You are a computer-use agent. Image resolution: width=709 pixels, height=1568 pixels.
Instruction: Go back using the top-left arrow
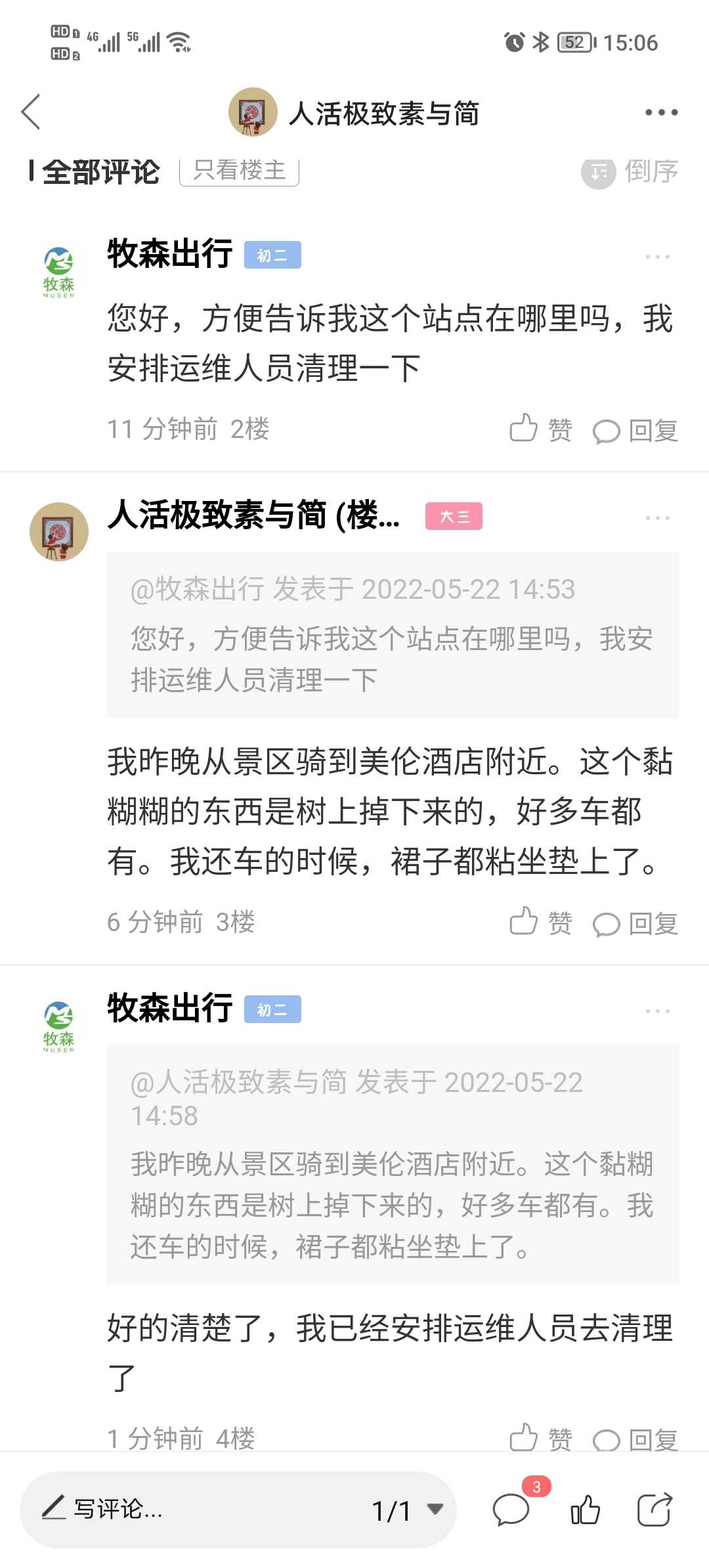pyautogui.click(x=31, y=112)
